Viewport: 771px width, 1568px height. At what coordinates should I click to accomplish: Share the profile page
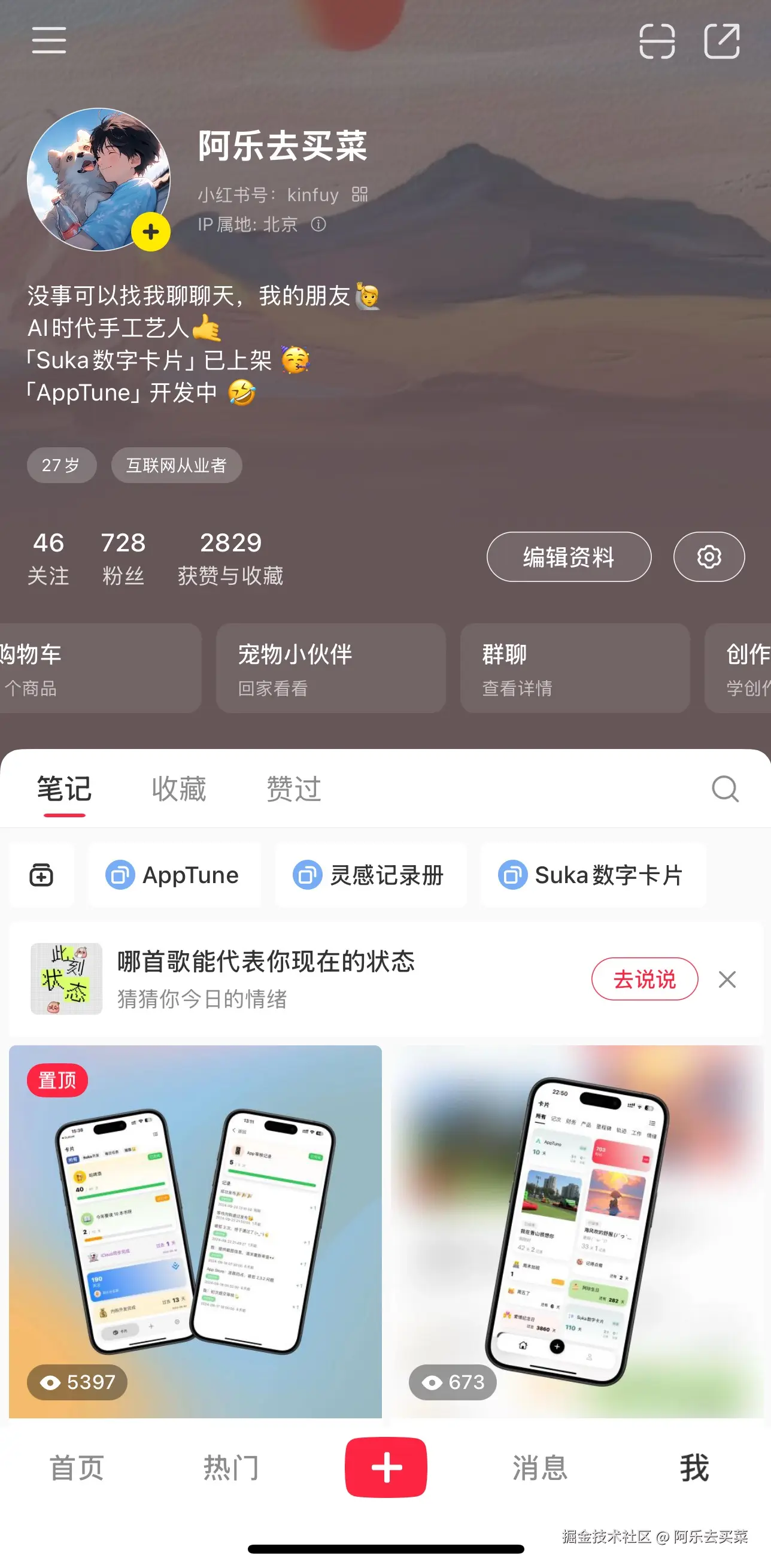point(722,41)
